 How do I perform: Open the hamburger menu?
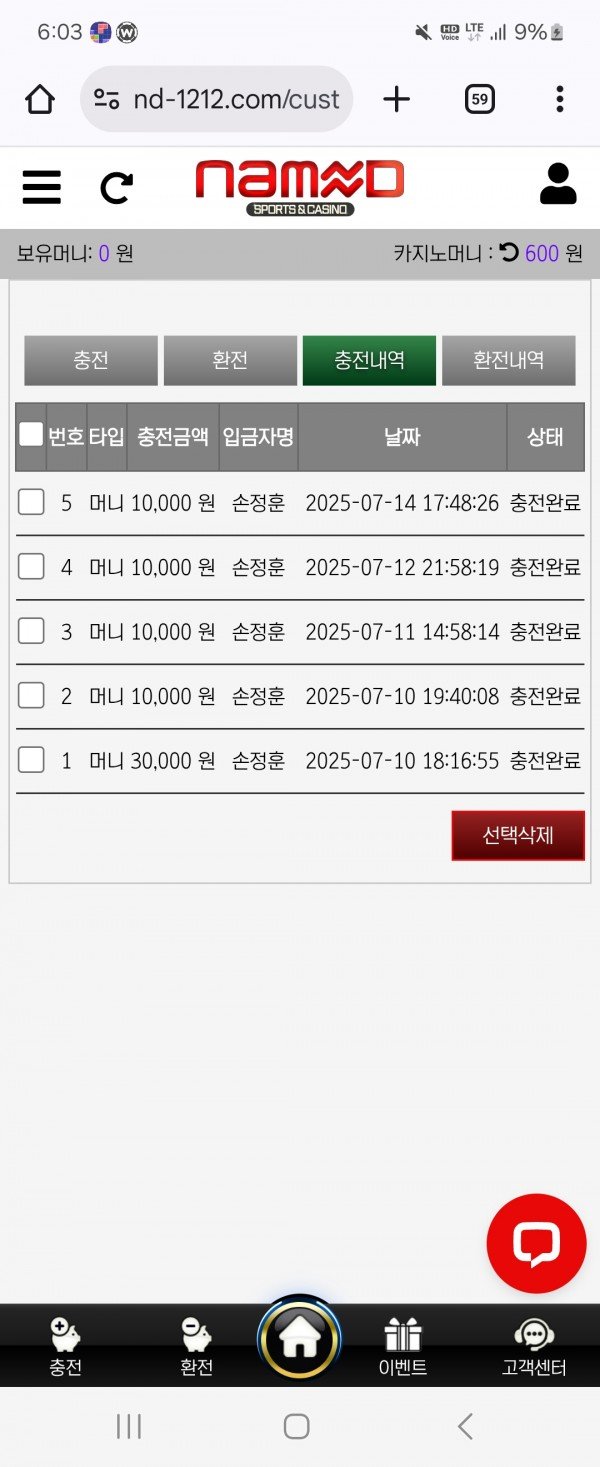point(41,187)
